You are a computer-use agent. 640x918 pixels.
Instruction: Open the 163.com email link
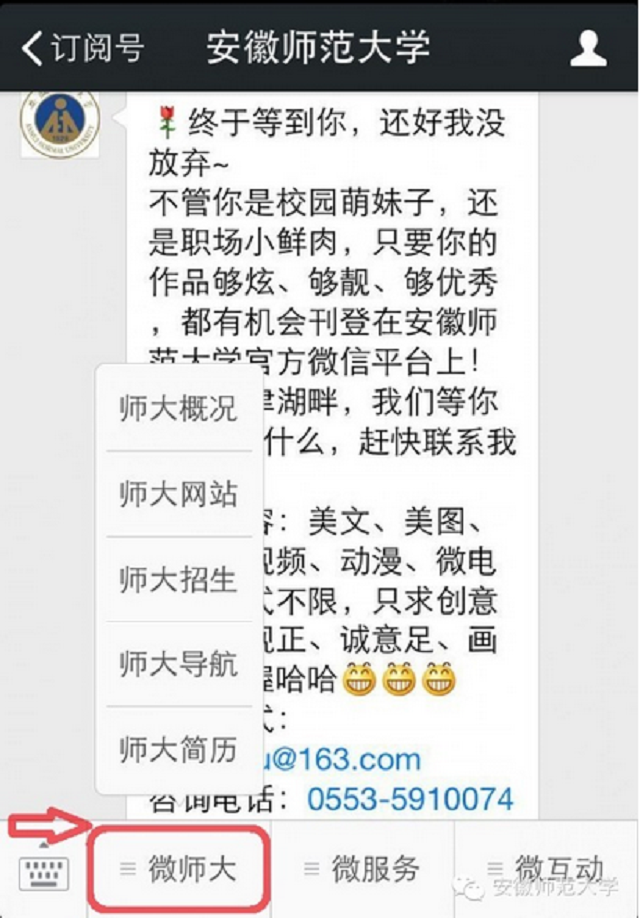330,759
